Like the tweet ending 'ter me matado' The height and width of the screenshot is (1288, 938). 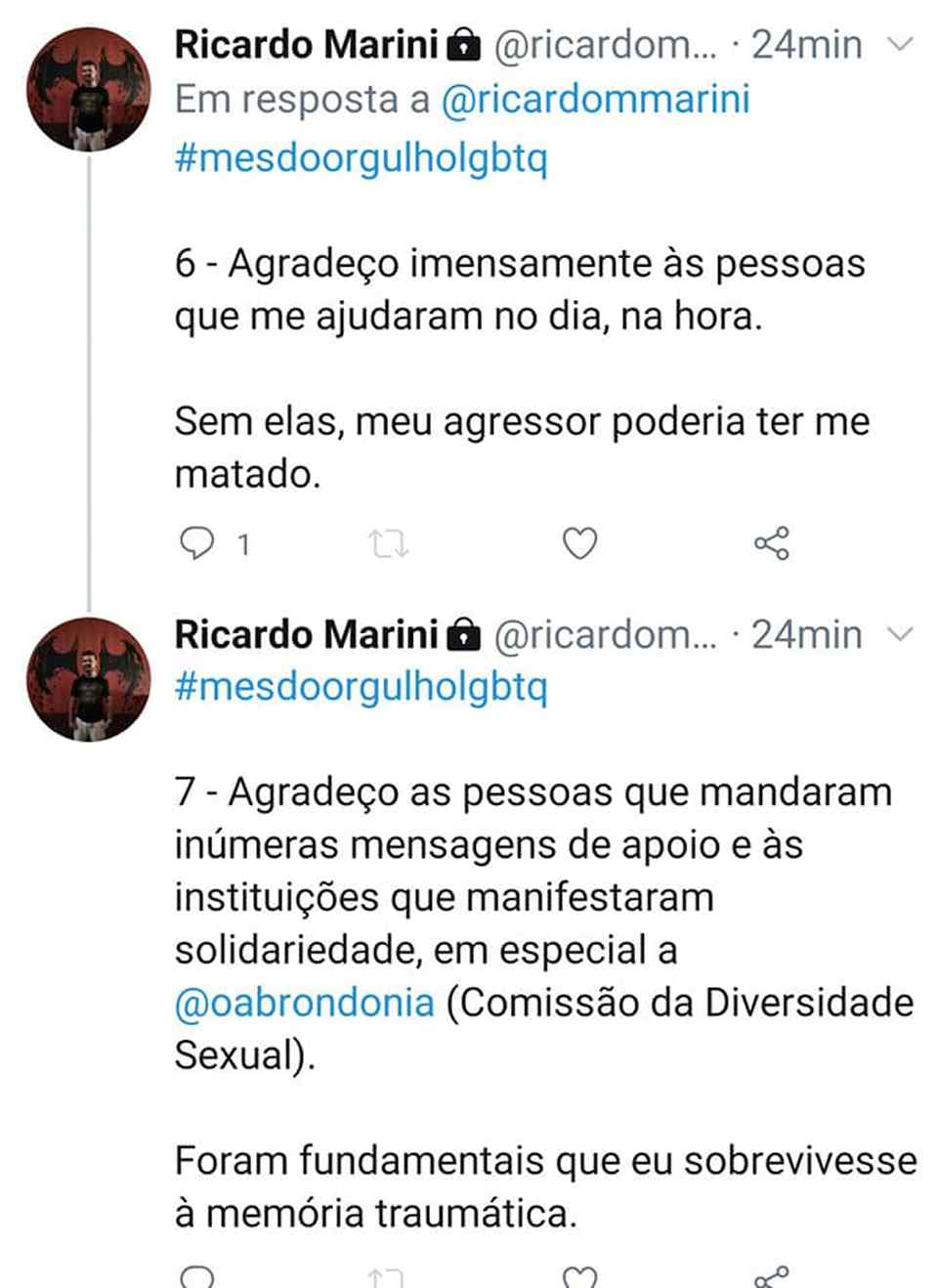click(579, 543)
